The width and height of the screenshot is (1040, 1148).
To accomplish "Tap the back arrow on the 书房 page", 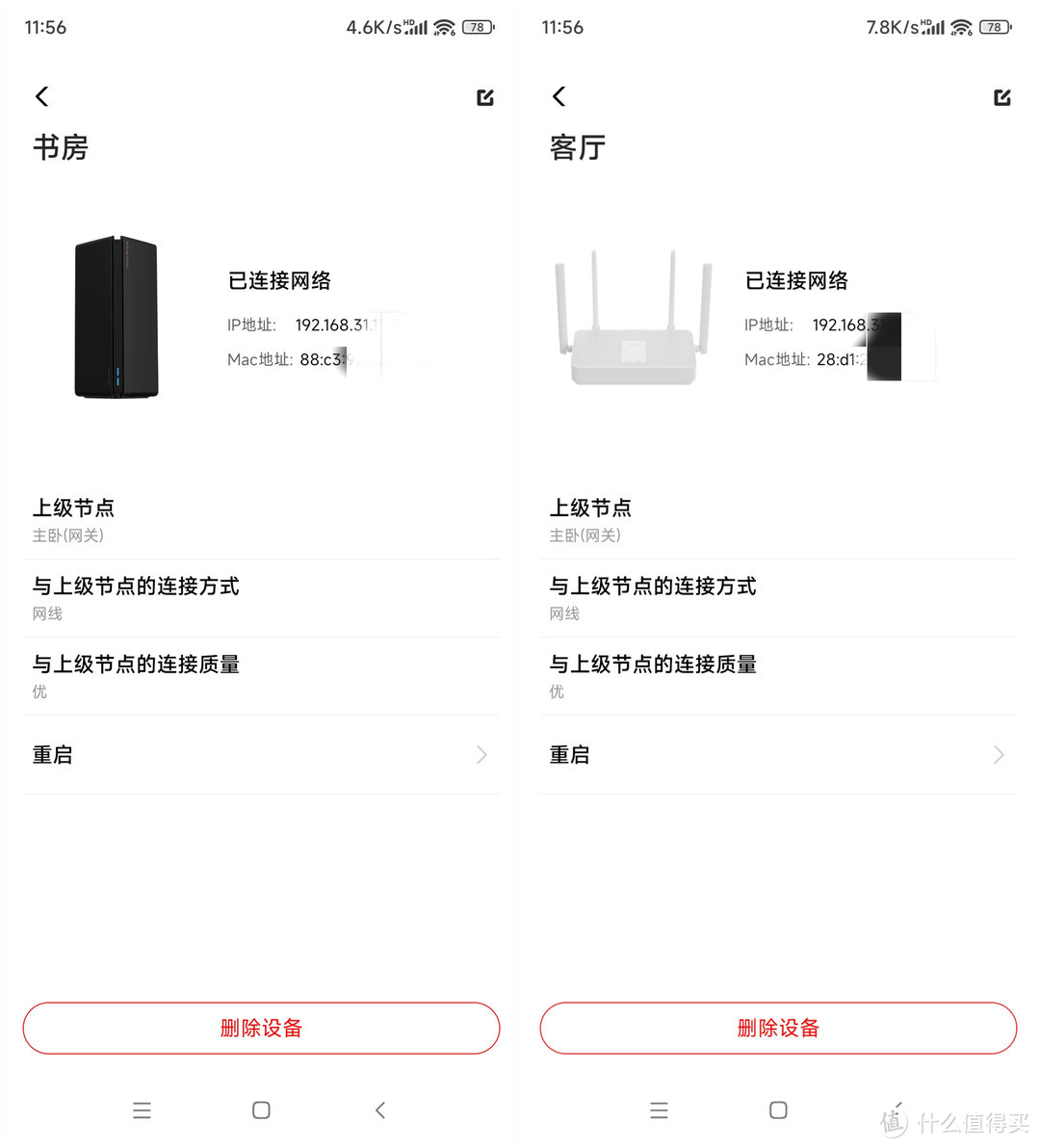I will pos(41,96).
